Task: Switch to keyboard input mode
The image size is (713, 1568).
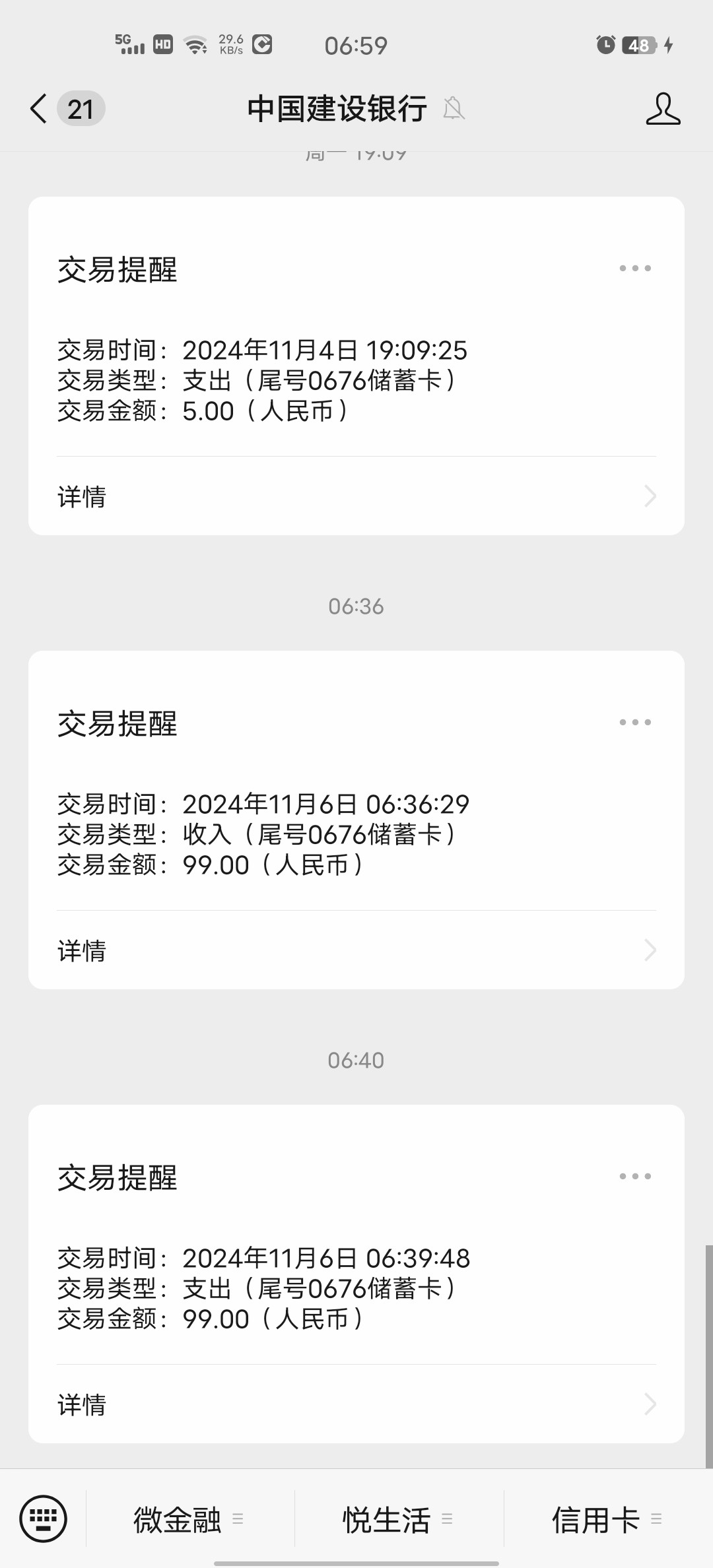Action: point(44,1519)
